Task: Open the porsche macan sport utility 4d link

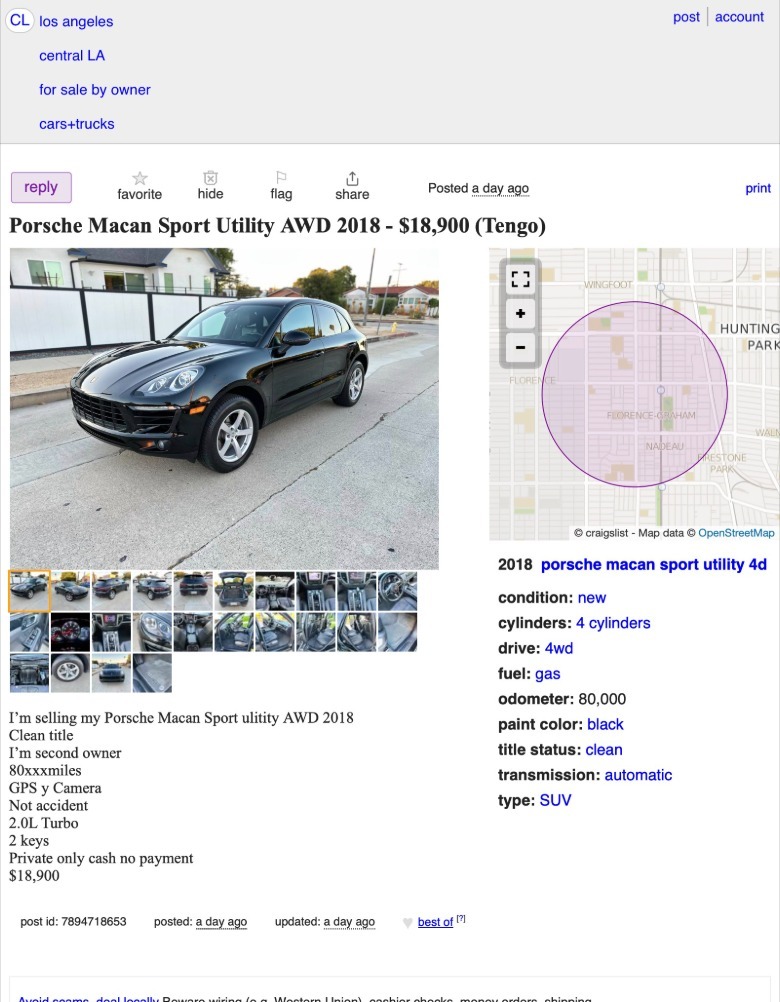Action: (x=654, y=564)
